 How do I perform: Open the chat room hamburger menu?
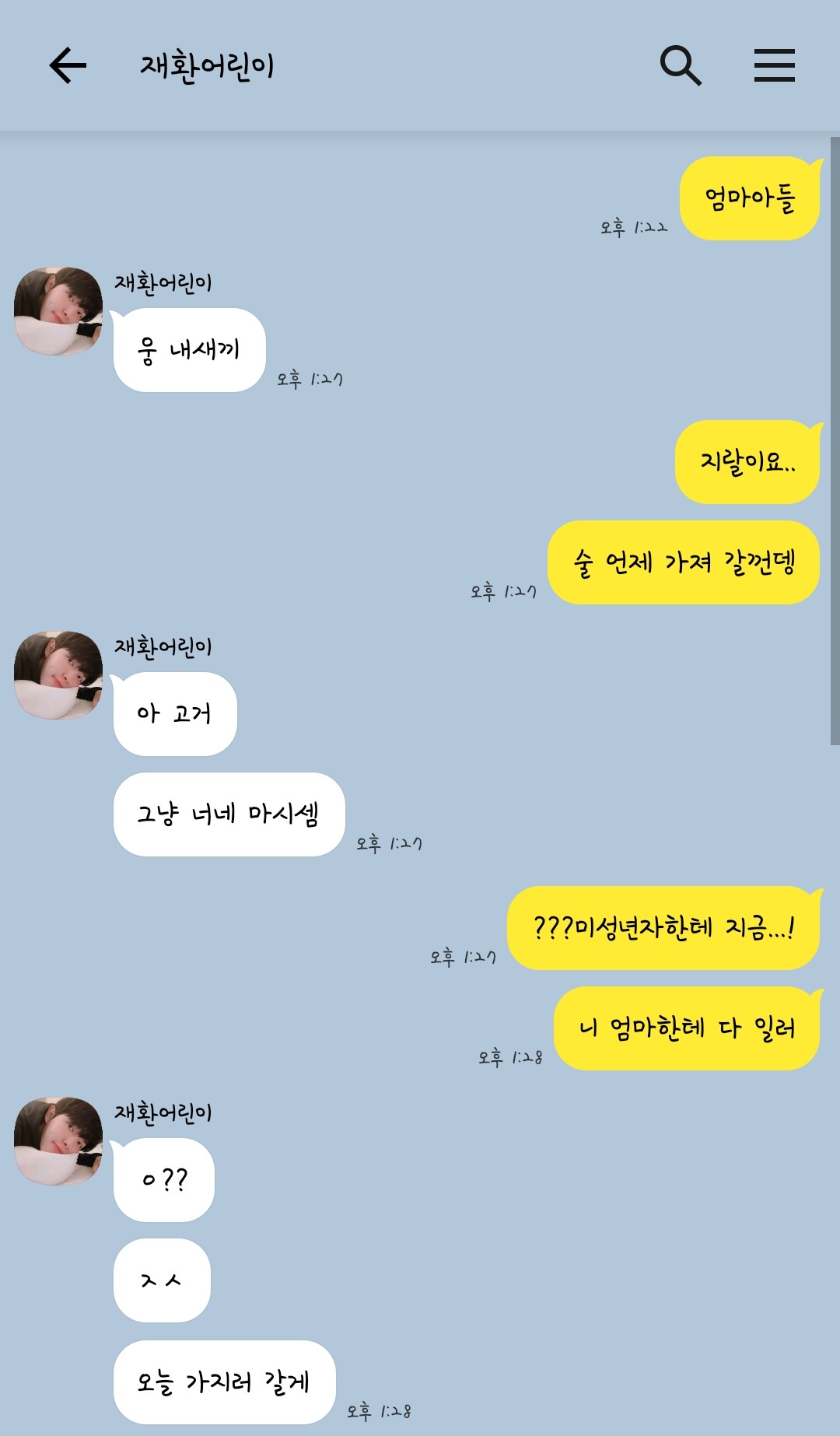point(774,65)
